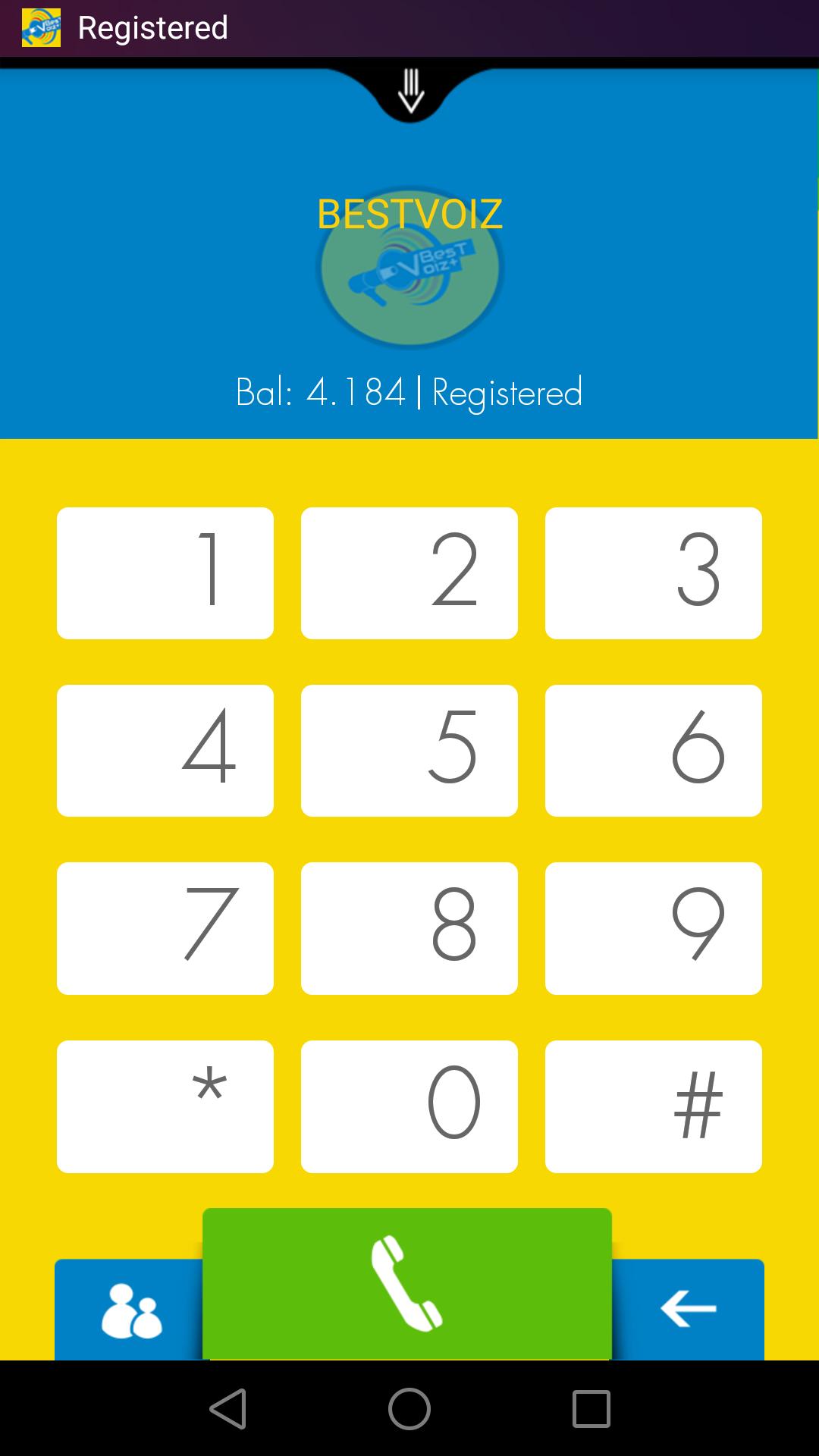Dial digit 8
This screenshot has height=1456, width=819.
tap(409, 927)
